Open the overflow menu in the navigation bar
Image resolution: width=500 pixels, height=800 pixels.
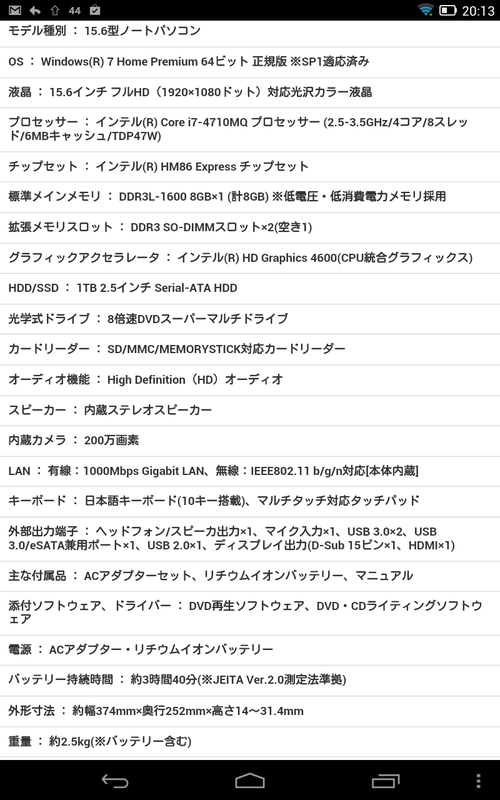click(x=478, y=781)
